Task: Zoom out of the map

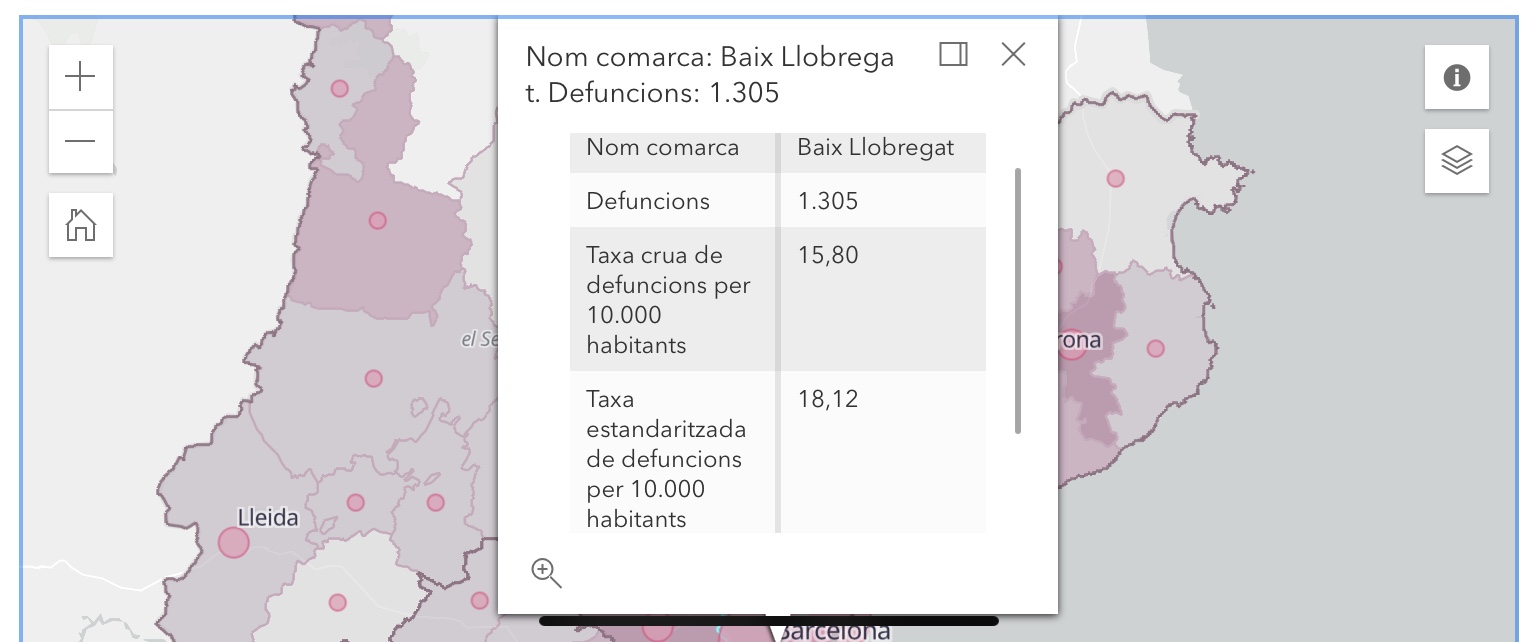Action: coord(80,141)
